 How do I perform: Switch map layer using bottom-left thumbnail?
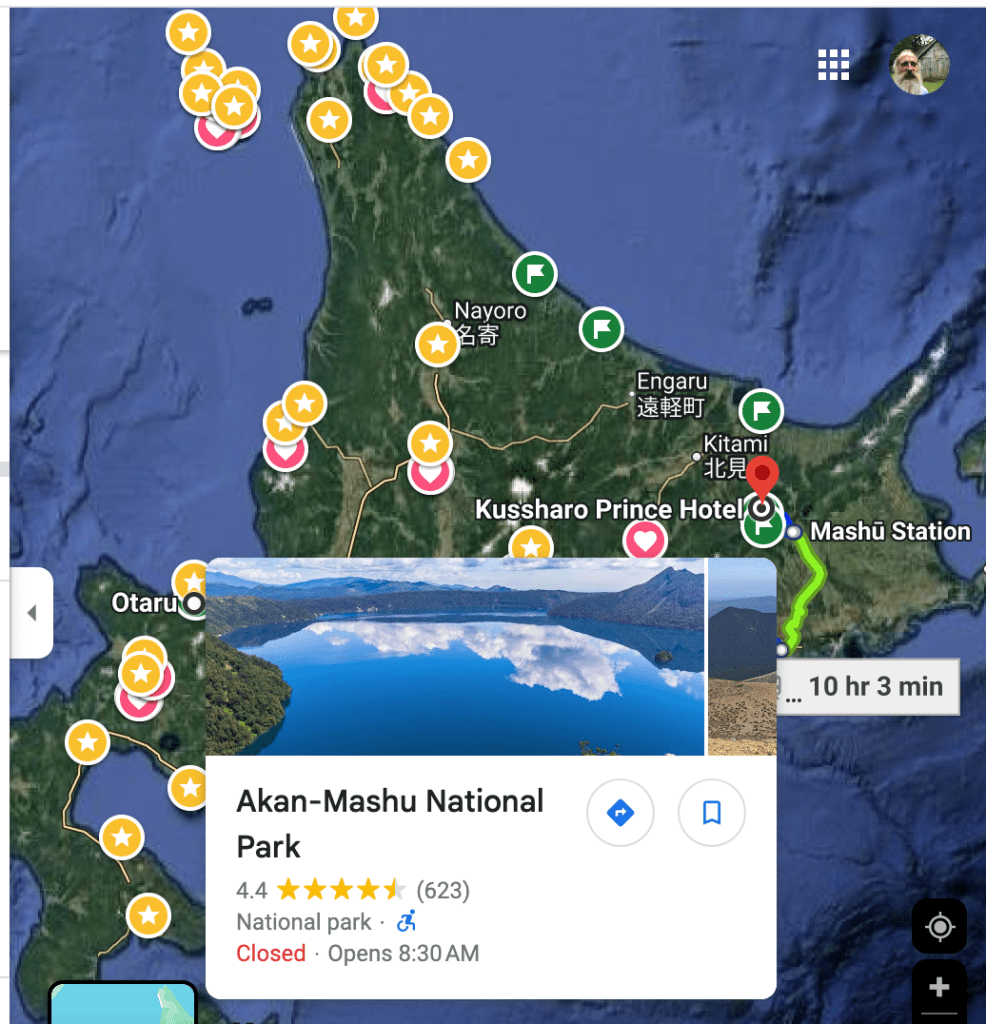[122, 1003]
